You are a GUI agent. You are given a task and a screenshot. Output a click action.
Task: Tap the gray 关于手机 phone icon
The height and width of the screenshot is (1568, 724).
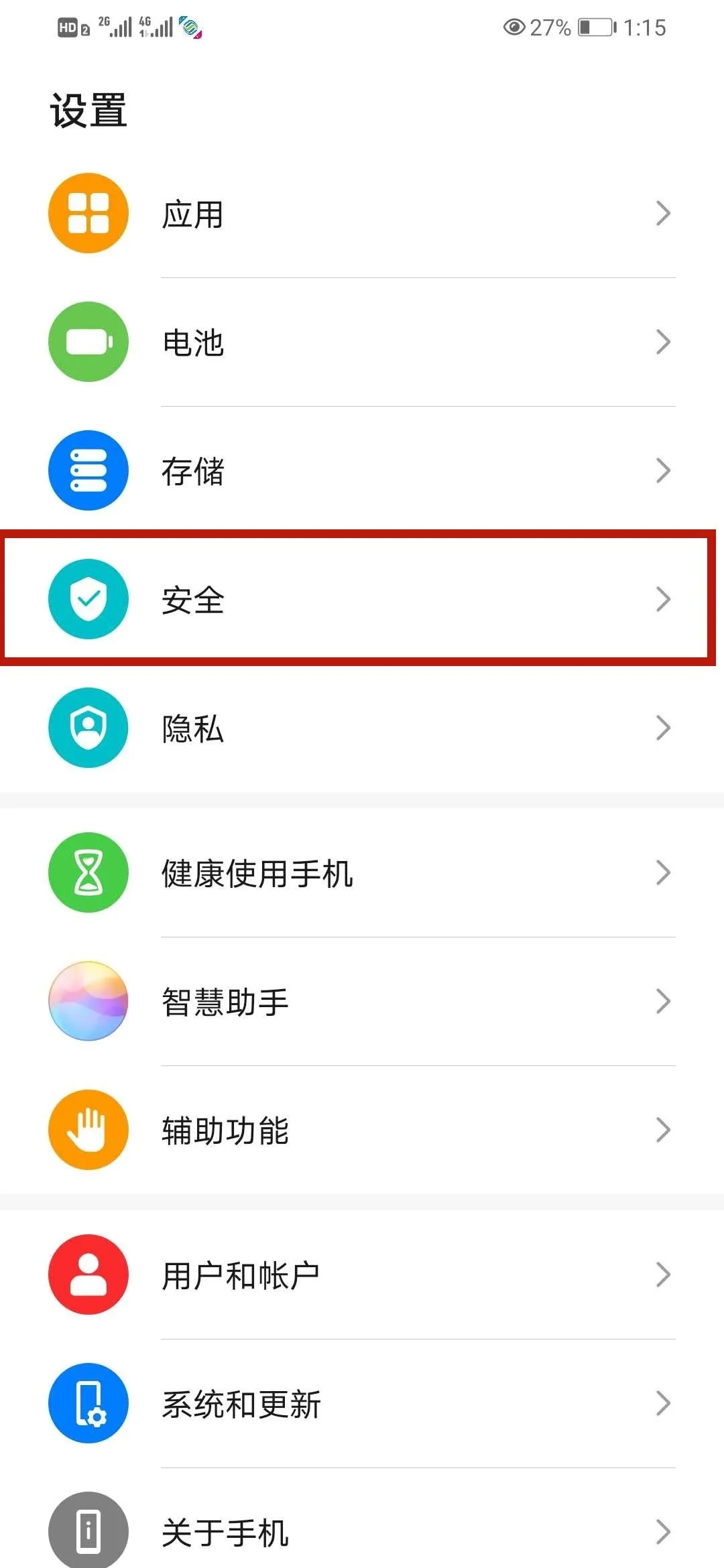88,1533
